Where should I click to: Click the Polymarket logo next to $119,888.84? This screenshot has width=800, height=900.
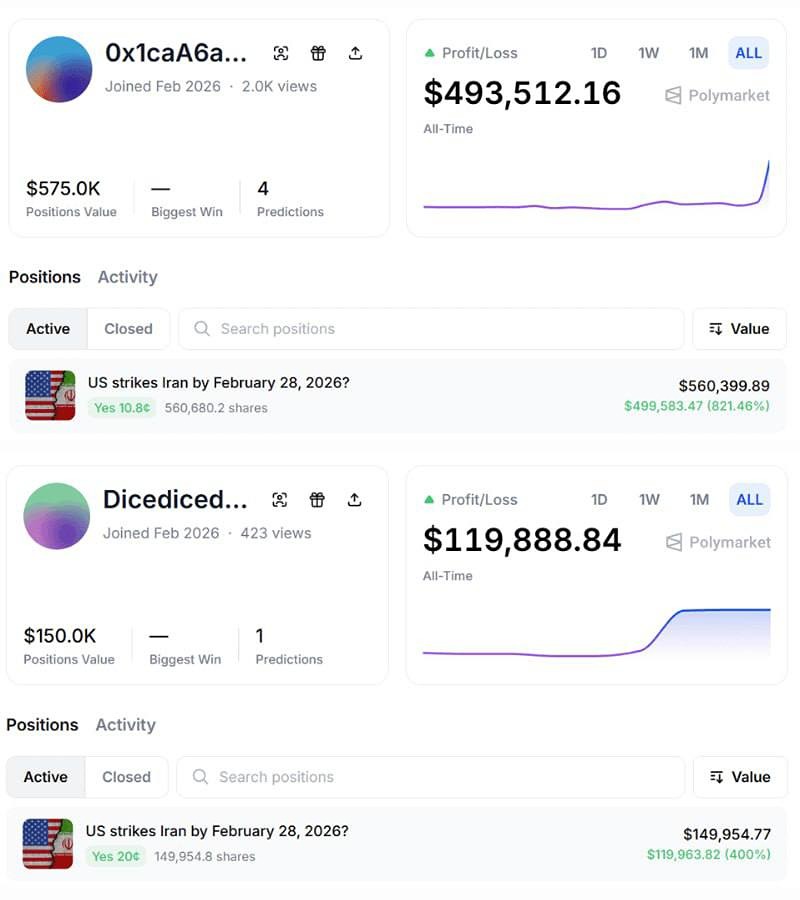(716, 542)
